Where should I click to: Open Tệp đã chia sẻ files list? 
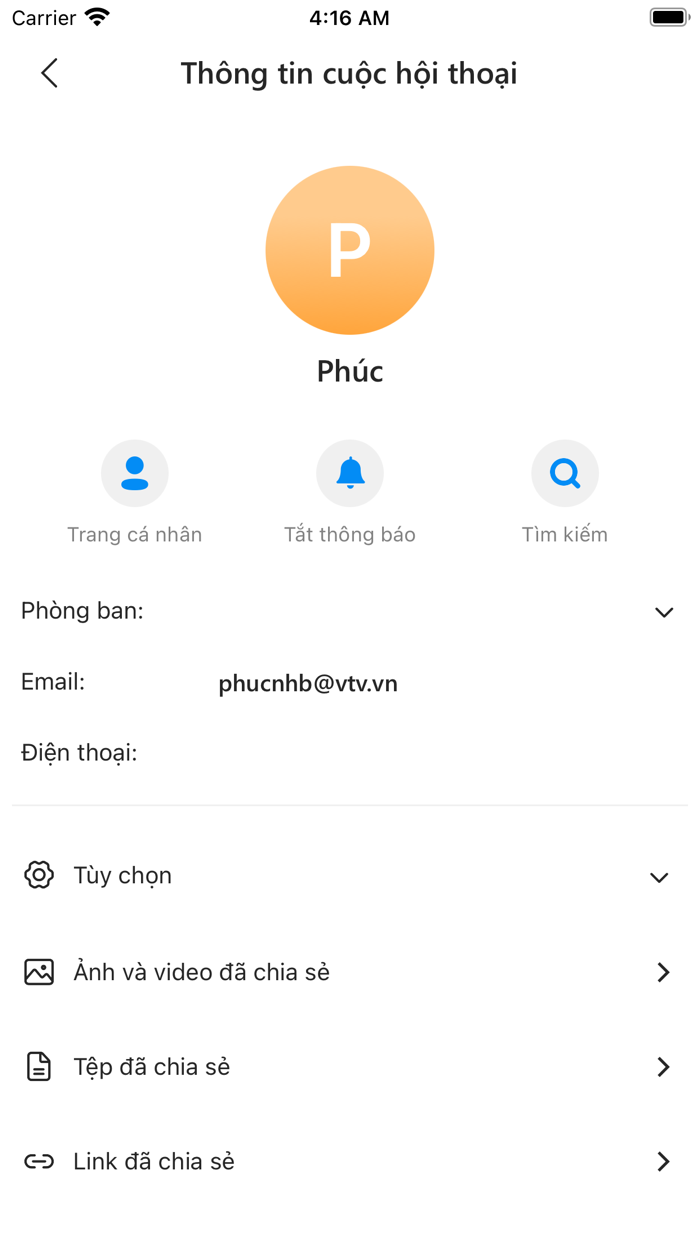pos(350,1067)
